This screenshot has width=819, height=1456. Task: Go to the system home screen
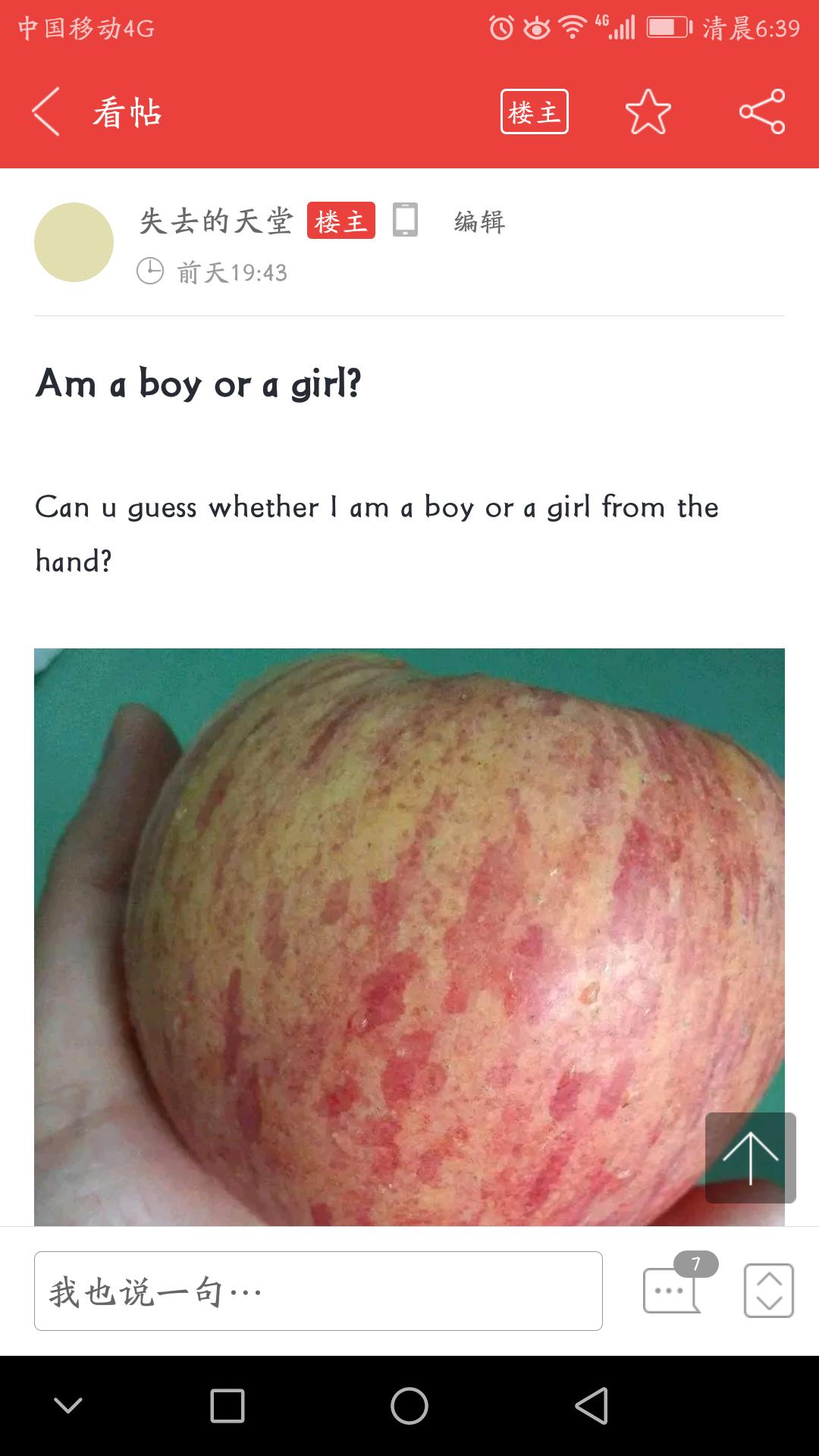pyautogui.click(x=409, y=1406)
